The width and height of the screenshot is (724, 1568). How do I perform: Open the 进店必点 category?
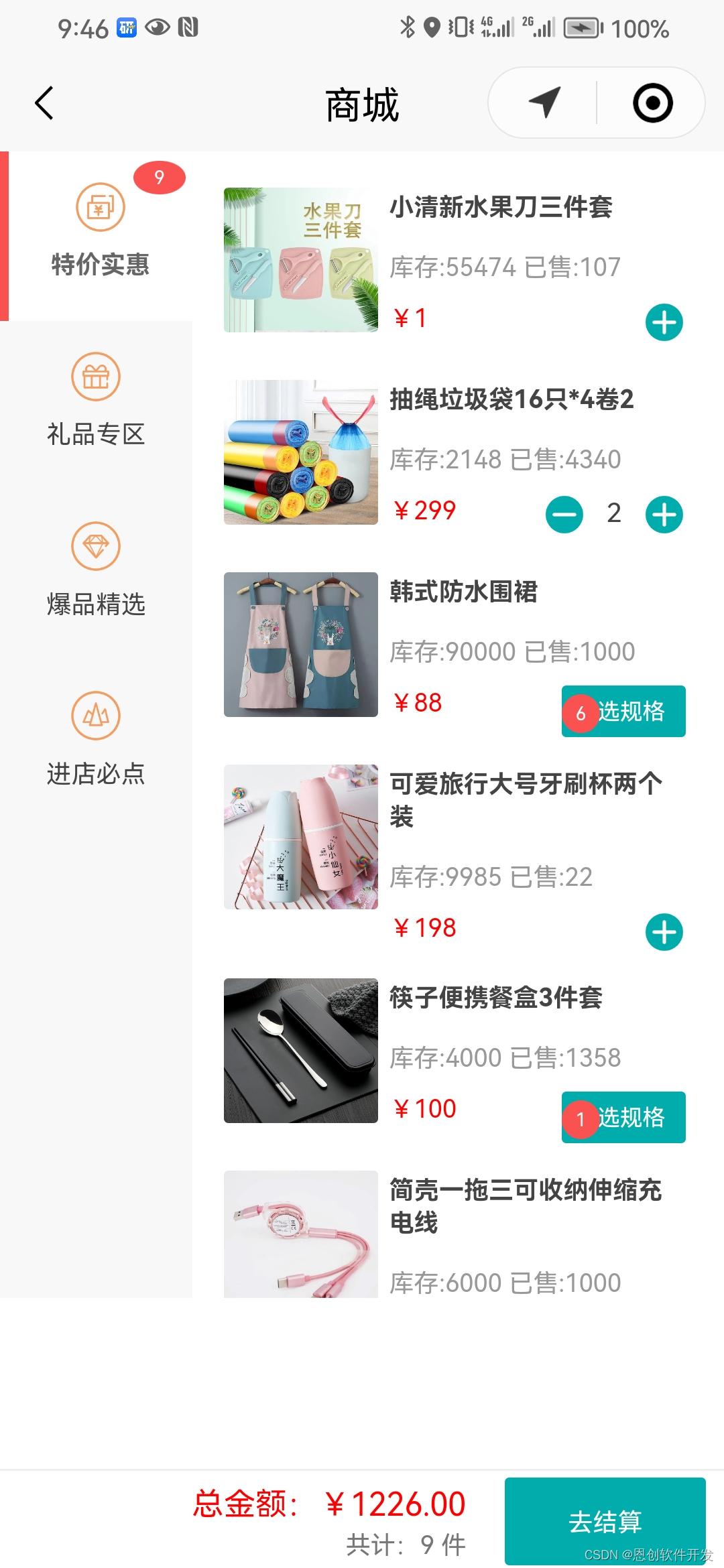pyautogui.click(x=96, y=741)
